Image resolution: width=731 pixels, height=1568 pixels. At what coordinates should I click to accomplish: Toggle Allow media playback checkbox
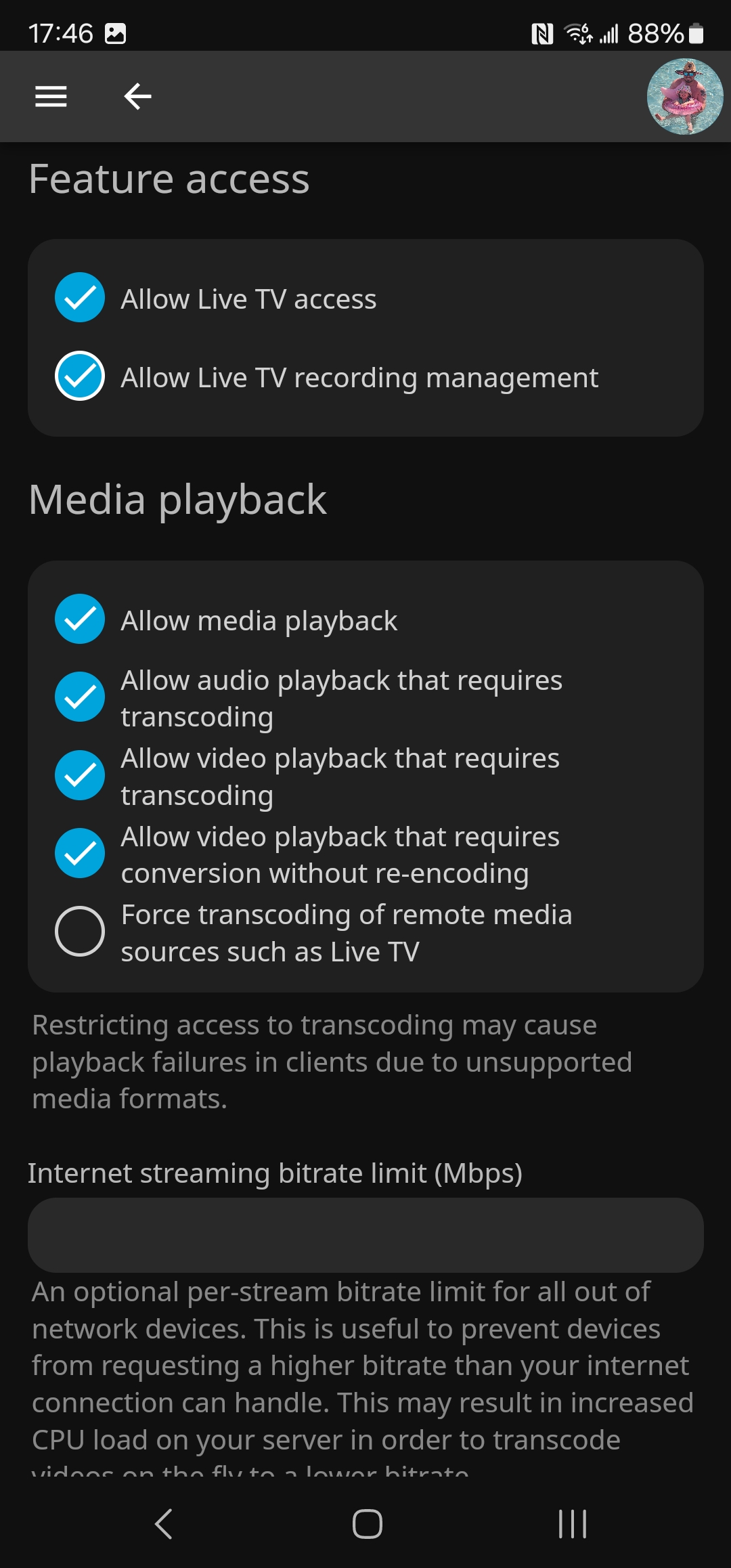point(80,619)
